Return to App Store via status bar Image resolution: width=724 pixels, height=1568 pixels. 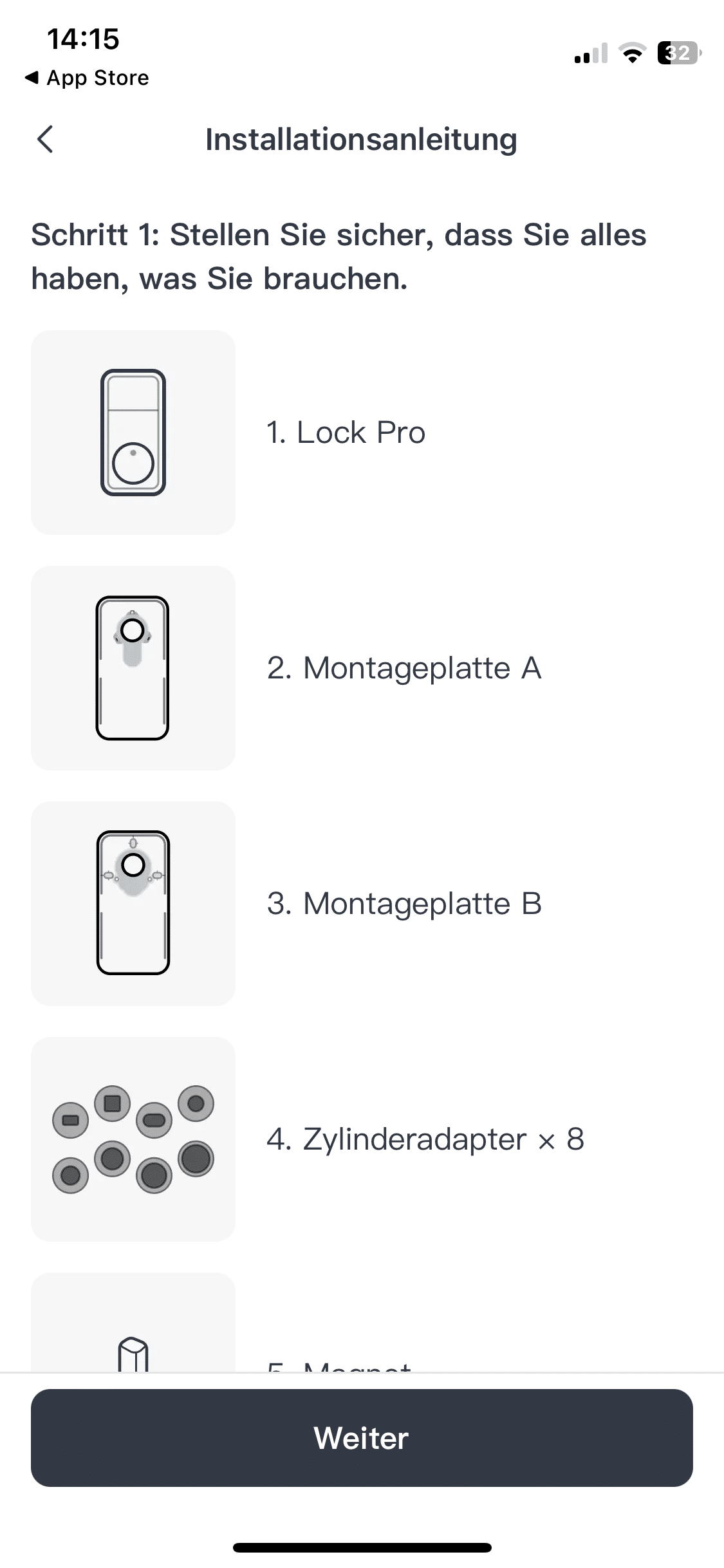87,78
